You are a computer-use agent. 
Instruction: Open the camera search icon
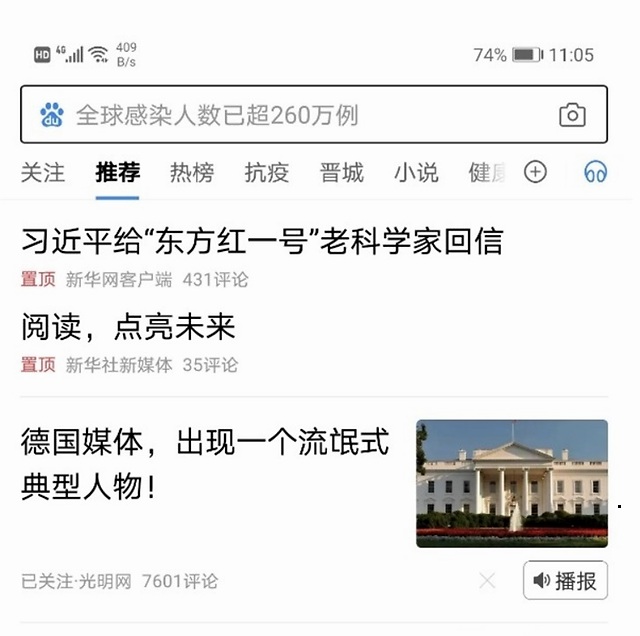click(572, 115)
